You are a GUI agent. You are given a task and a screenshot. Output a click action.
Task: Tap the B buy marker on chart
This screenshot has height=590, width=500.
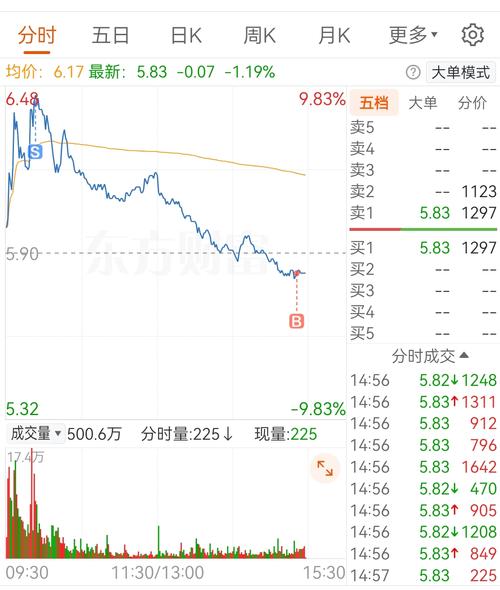[296, 322]
